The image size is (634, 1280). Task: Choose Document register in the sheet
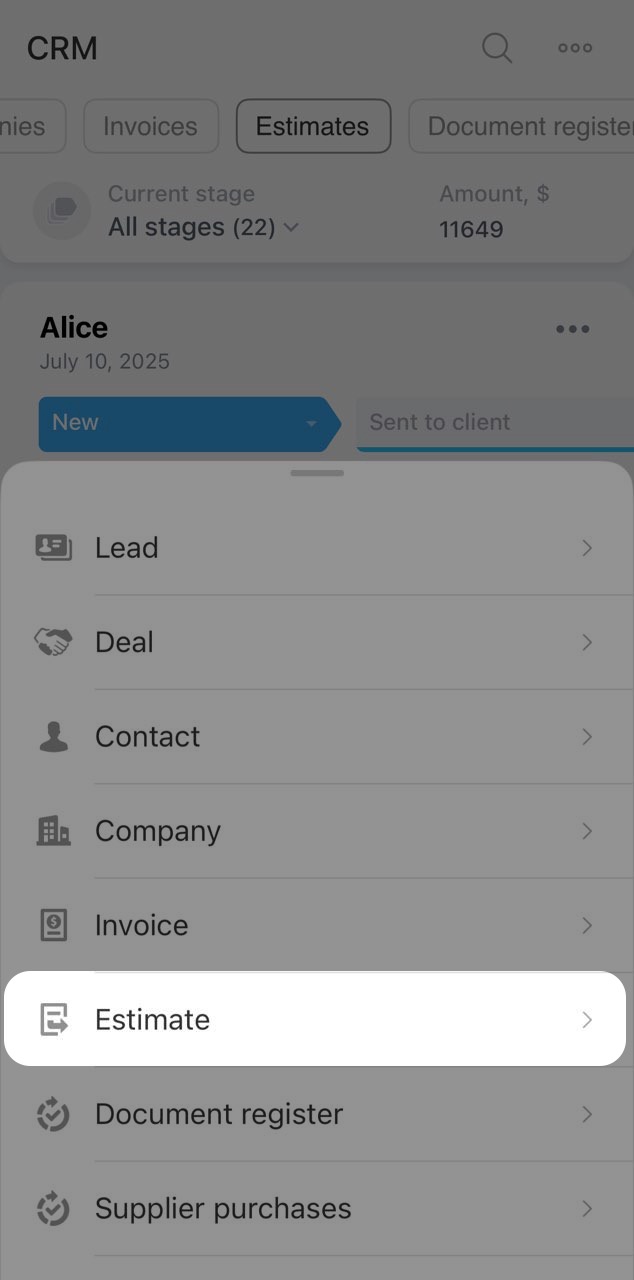[315, 1114]
